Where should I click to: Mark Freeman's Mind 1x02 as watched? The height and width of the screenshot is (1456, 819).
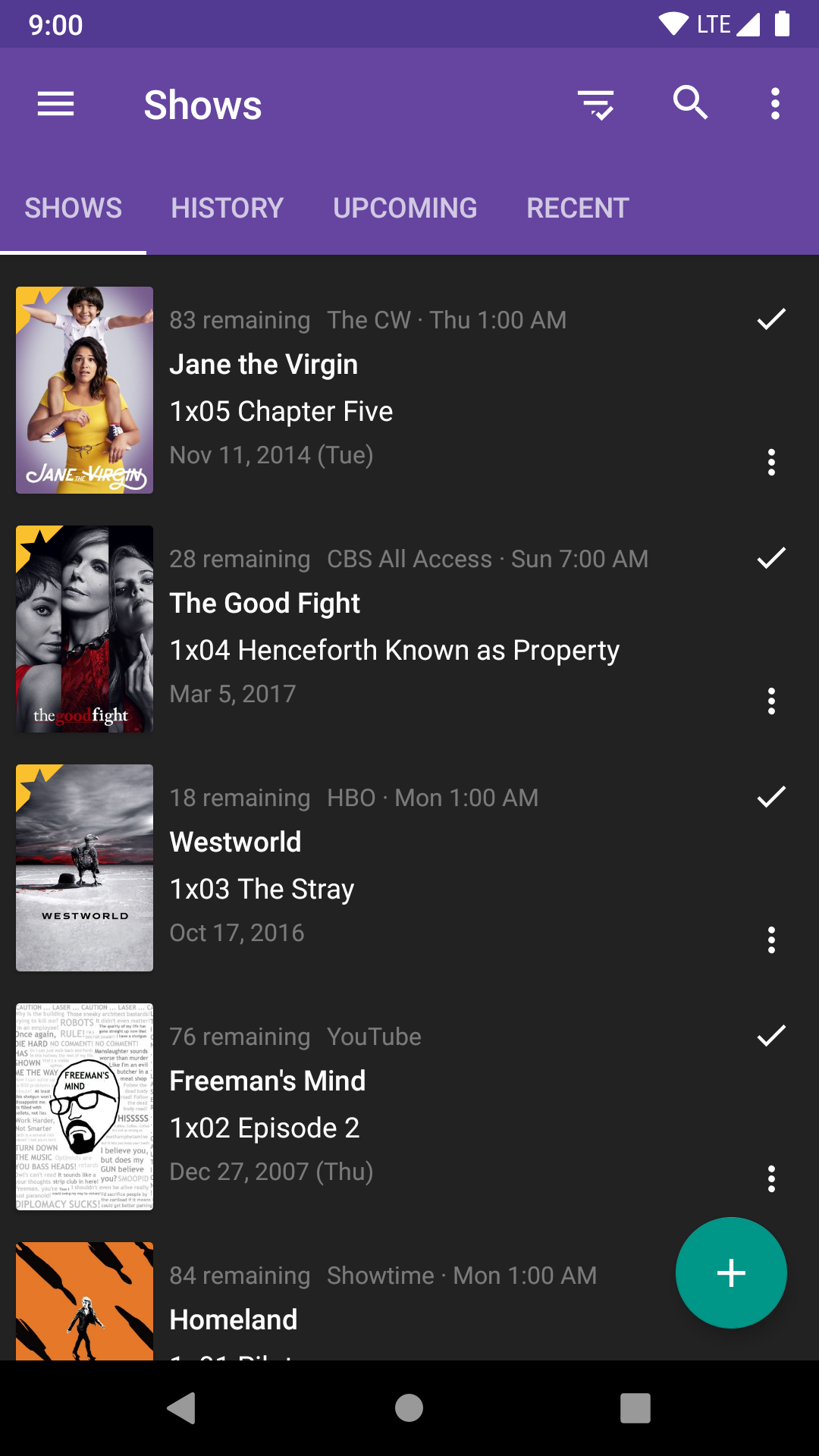click(x=771, y=1036)
